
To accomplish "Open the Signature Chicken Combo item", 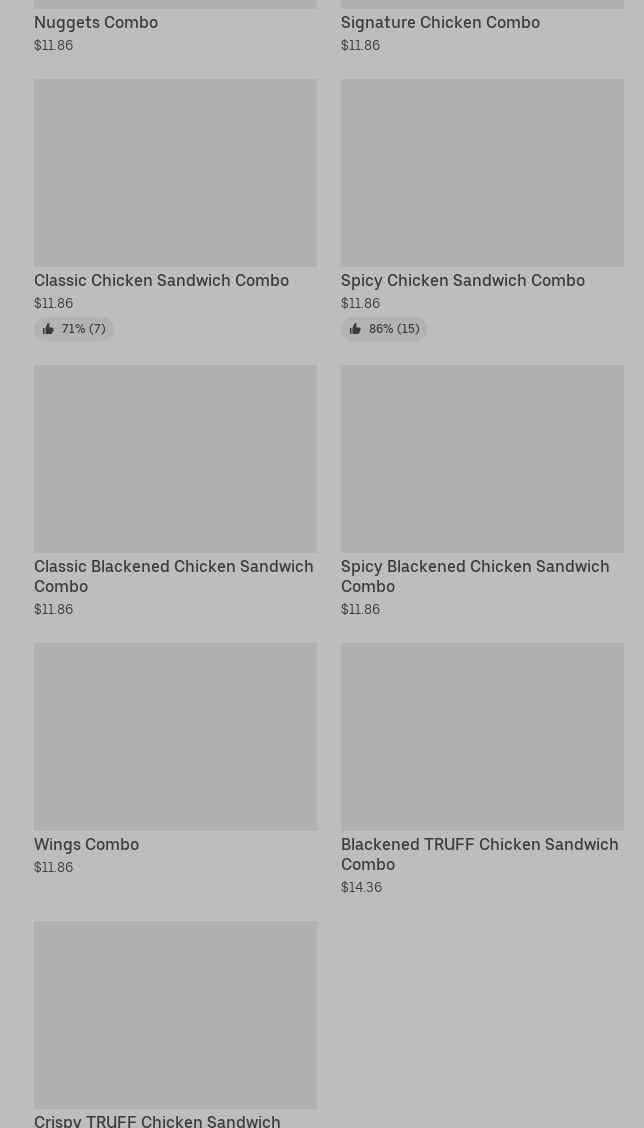I will tap(440, 22).
